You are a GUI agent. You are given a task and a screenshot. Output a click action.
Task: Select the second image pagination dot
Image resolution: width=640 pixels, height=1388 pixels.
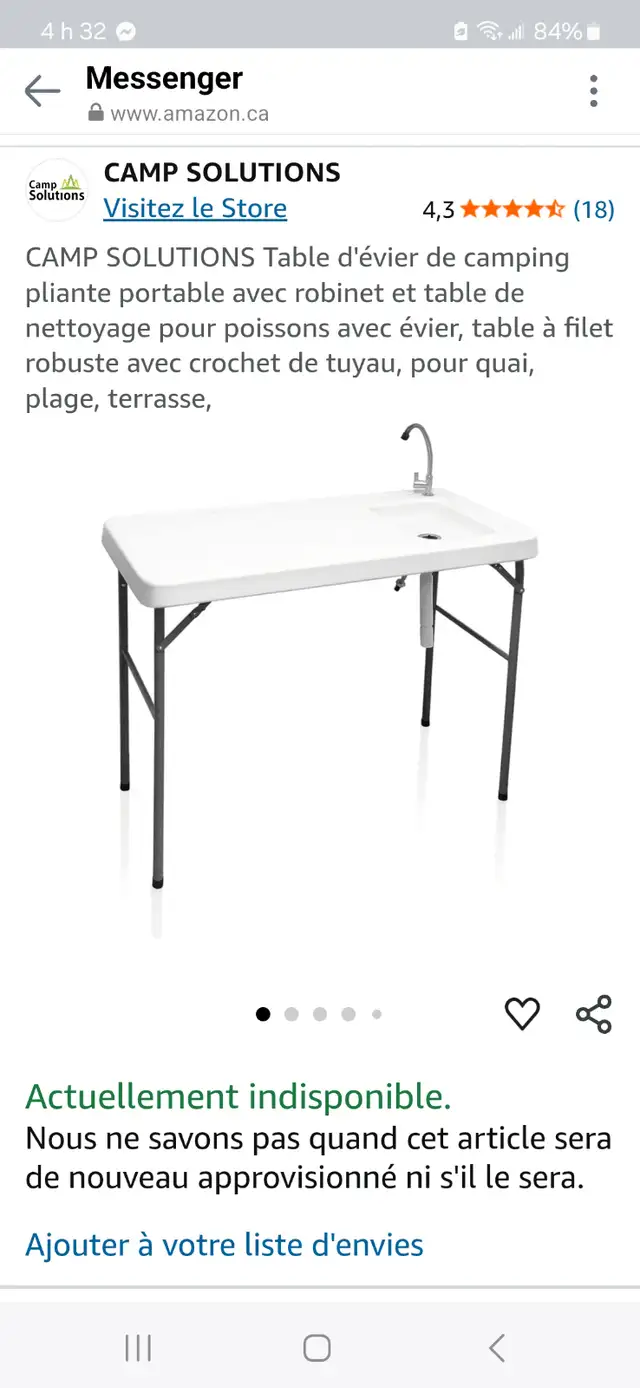click(x=291, y=1014)
